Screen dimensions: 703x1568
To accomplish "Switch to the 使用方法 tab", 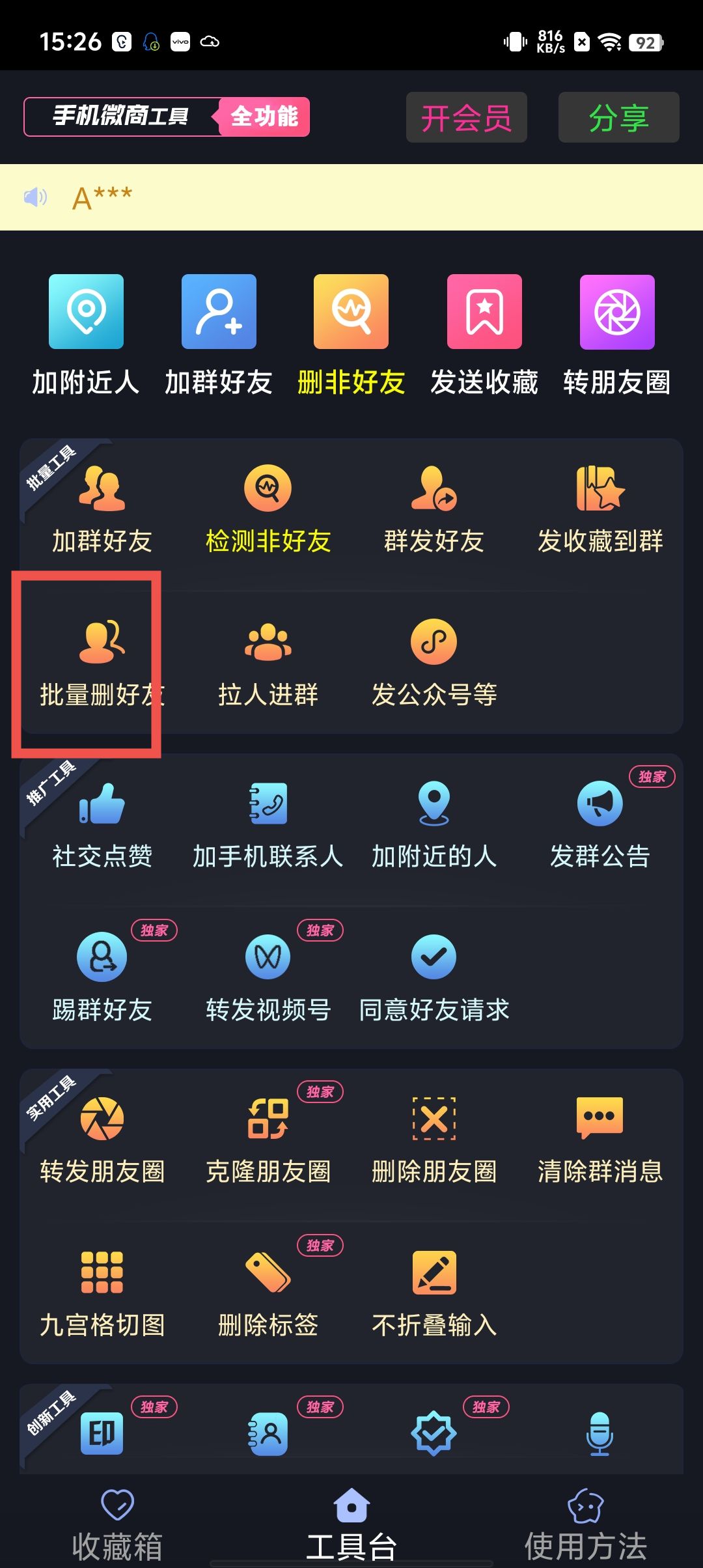I will [585, 1525].
